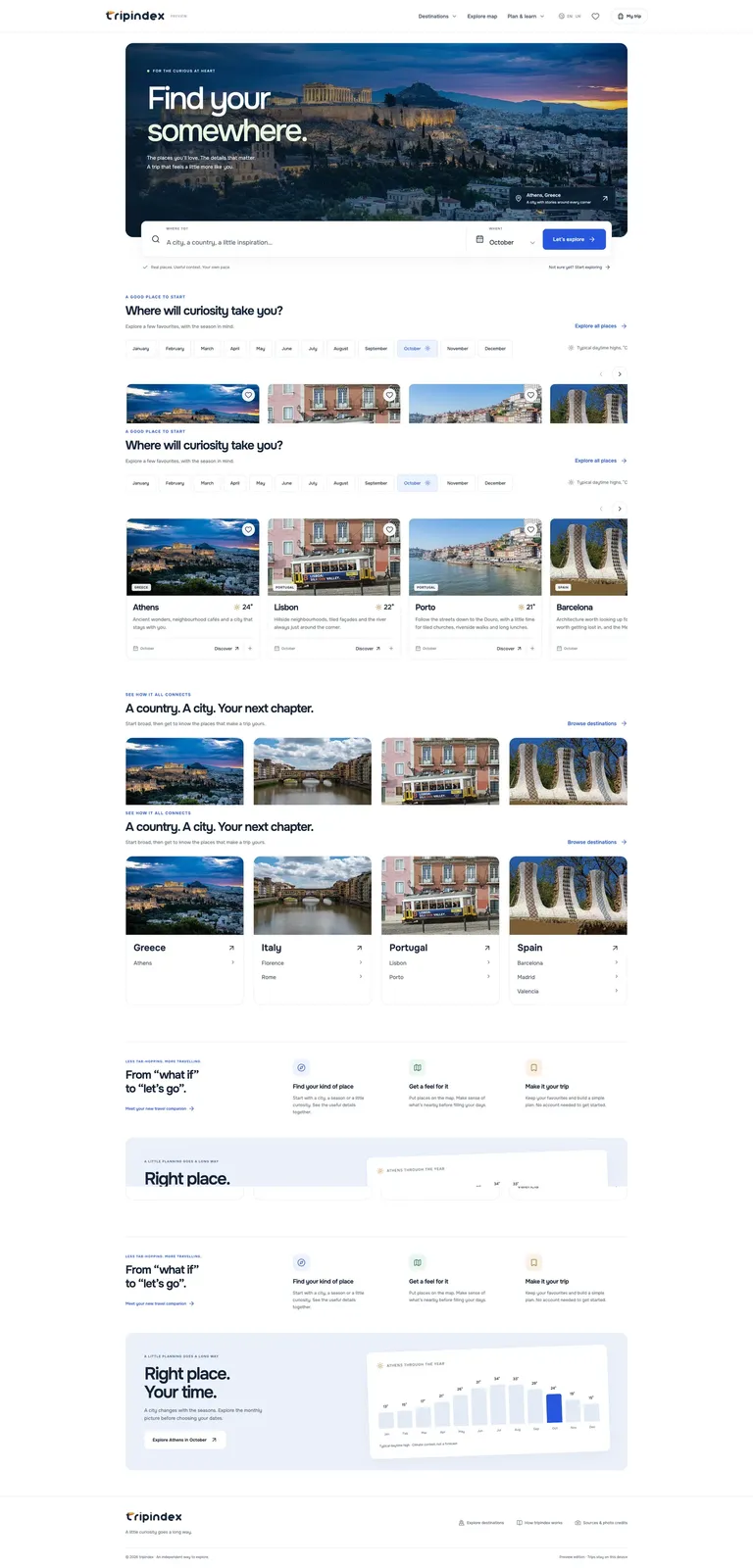This screenshot has width=753, height=1568.
Task: Expand the Plan & learn menu
Action: (x=526, y=17)
